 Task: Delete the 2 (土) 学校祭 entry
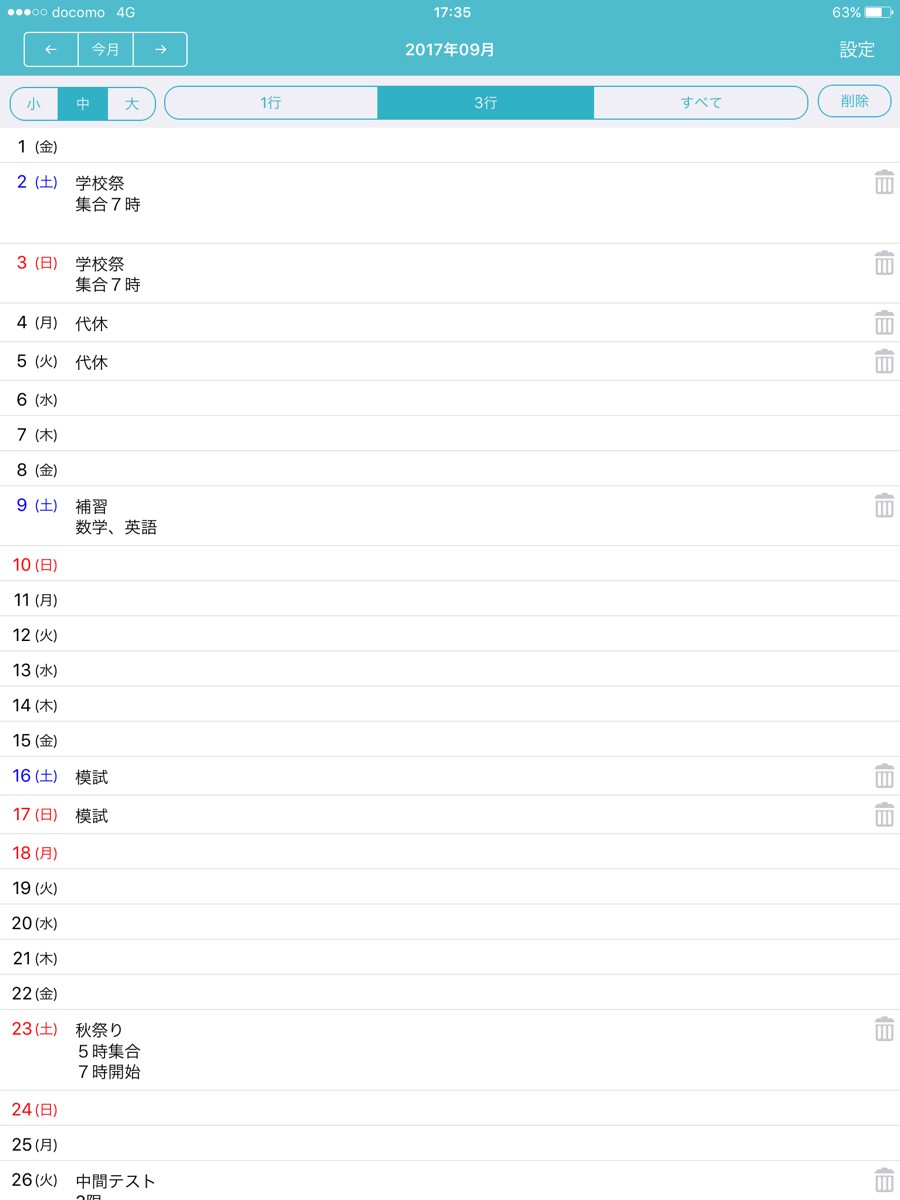coord(884,182)
